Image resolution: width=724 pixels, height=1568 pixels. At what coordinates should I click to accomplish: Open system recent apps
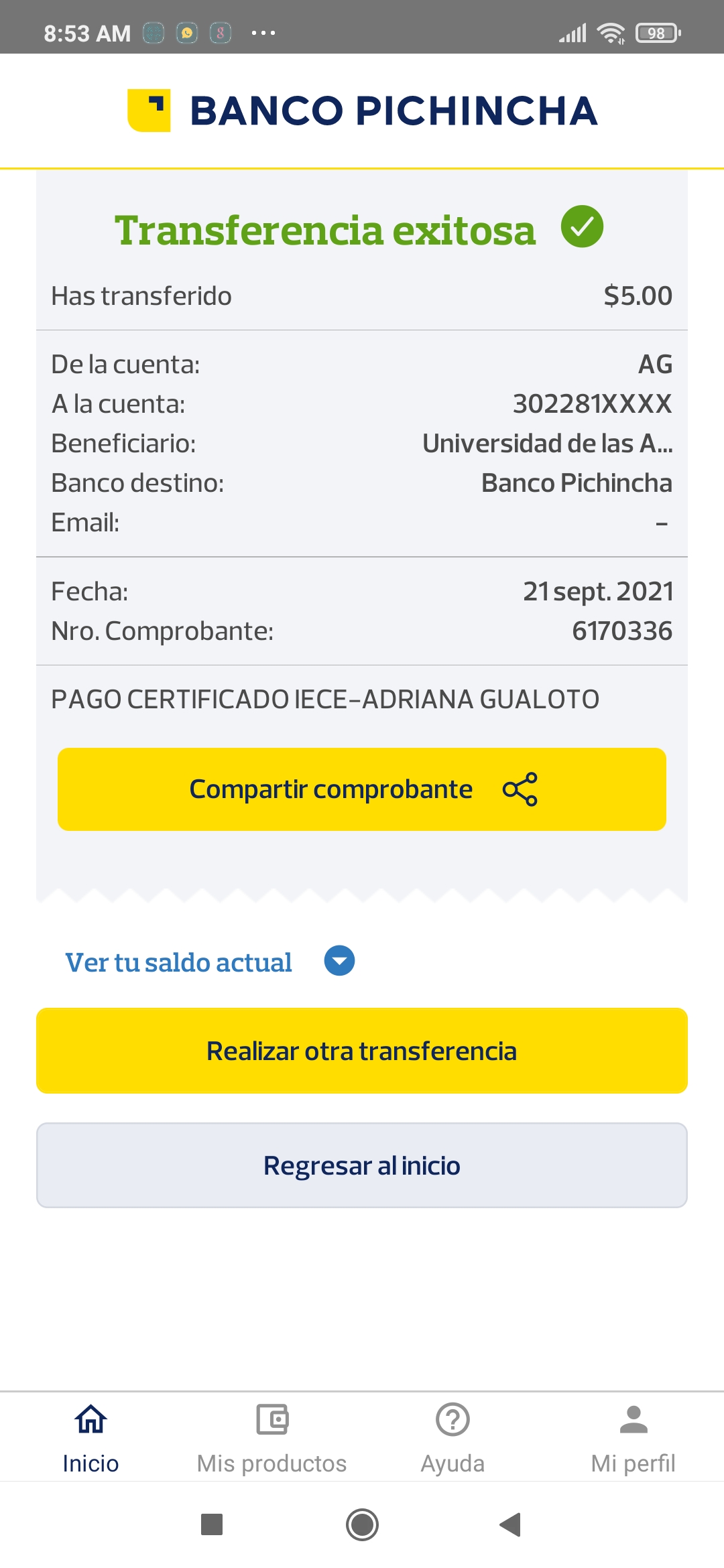[x=212, y=1524]
